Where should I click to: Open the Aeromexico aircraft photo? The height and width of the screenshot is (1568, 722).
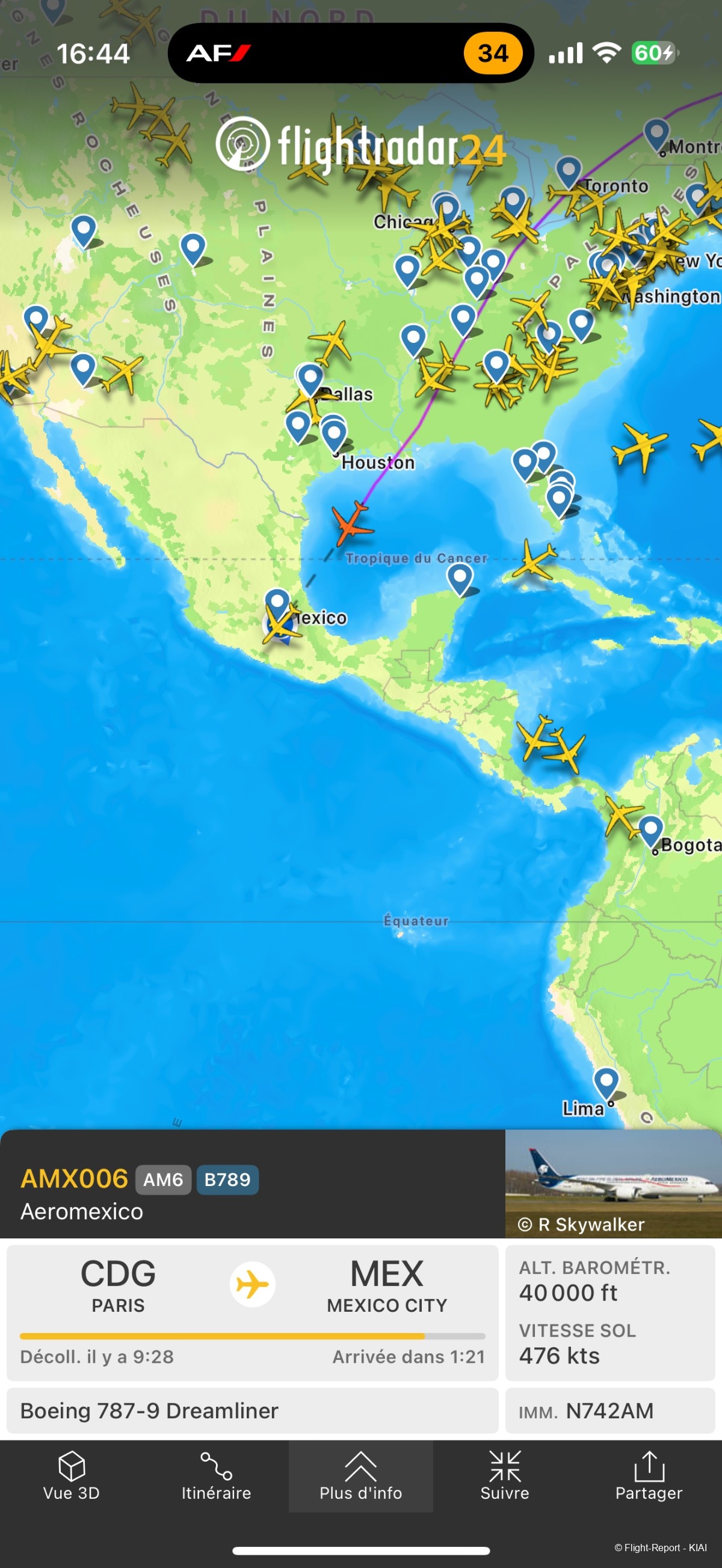(x=613, y=1183)
